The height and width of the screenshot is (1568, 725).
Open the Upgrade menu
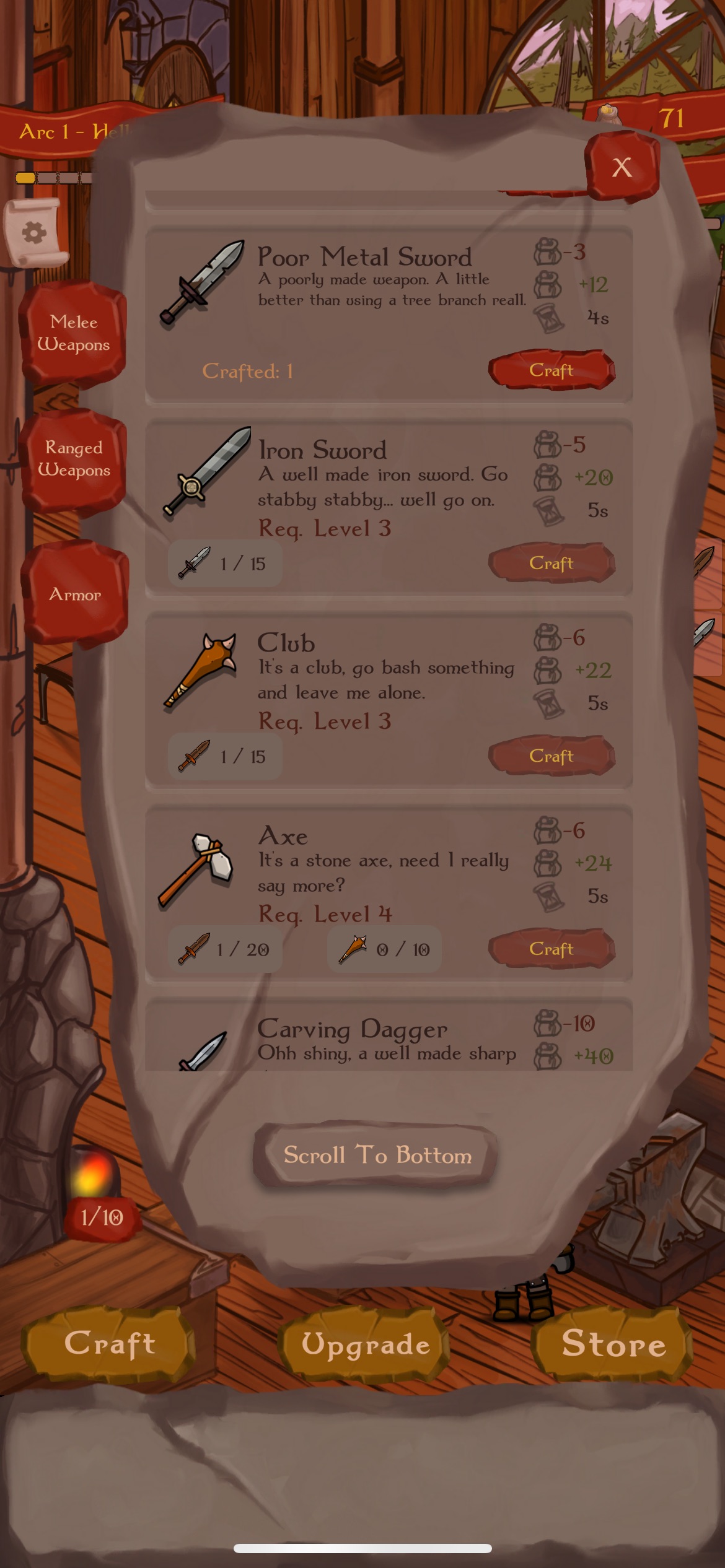click(366, 1344)
